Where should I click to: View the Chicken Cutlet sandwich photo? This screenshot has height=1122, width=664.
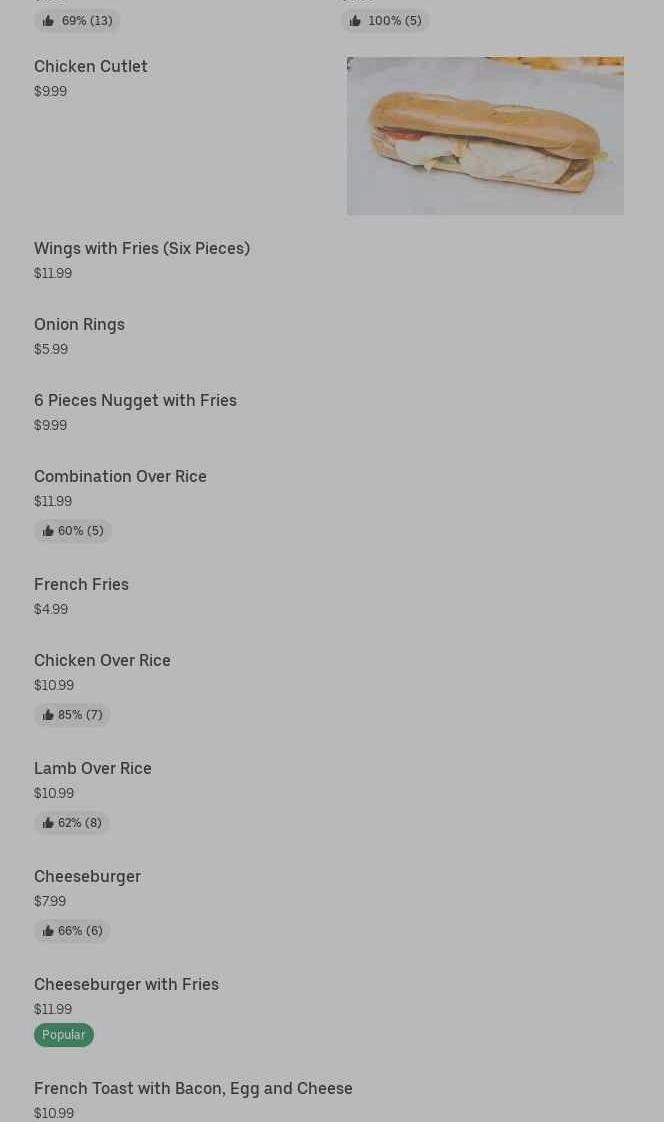(485, 136)
